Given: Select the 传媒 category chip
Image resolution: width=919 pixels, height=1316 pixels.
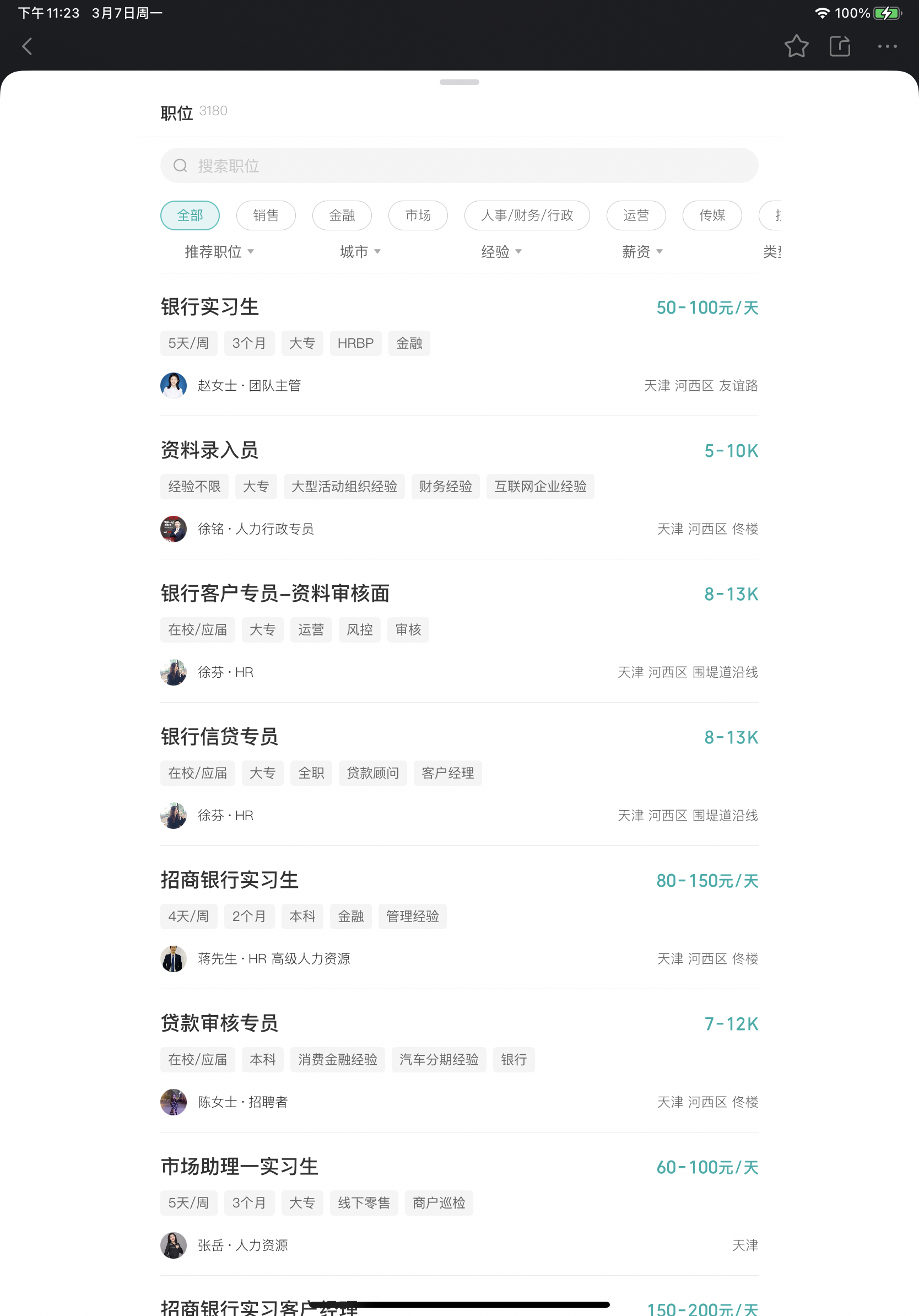Looking at the screenshot, I should pos(712,215).
